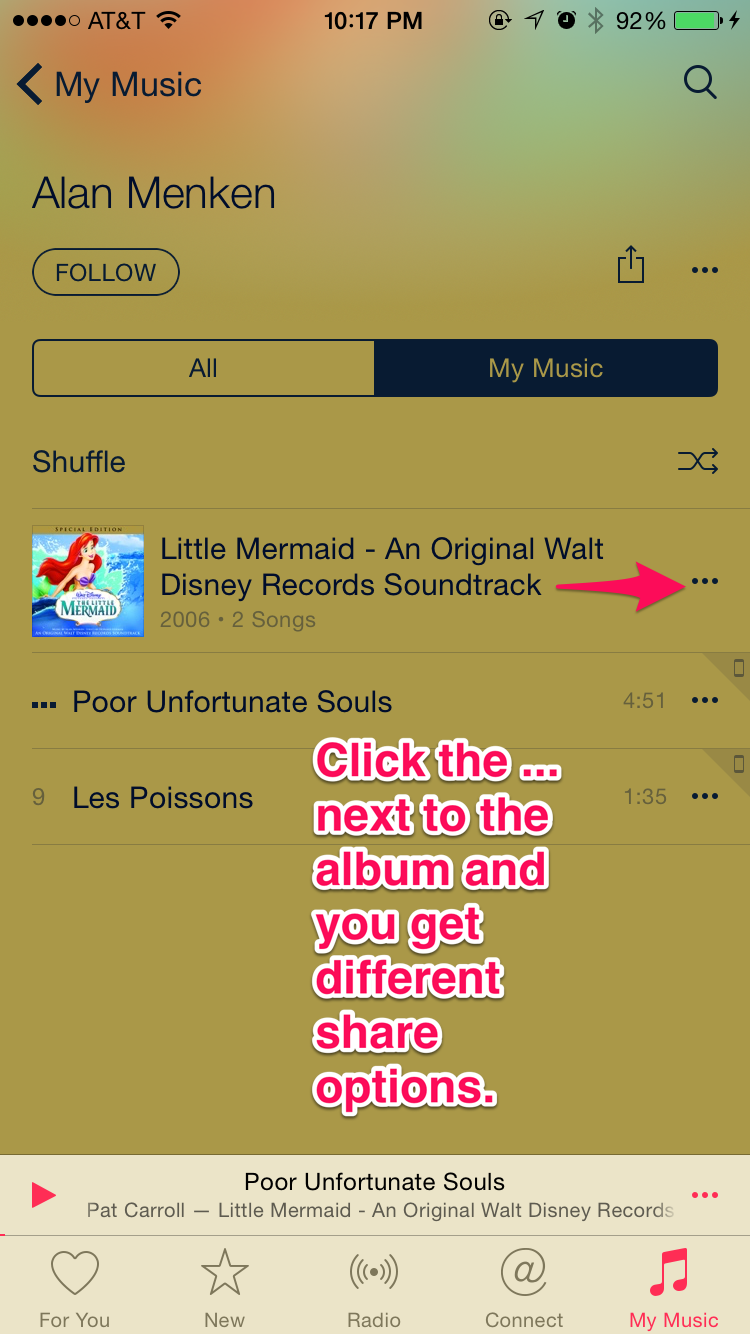Shuffle Alan Menken's songs
This screenshot has height=1334, width=750.
click(x=697, y=461)
